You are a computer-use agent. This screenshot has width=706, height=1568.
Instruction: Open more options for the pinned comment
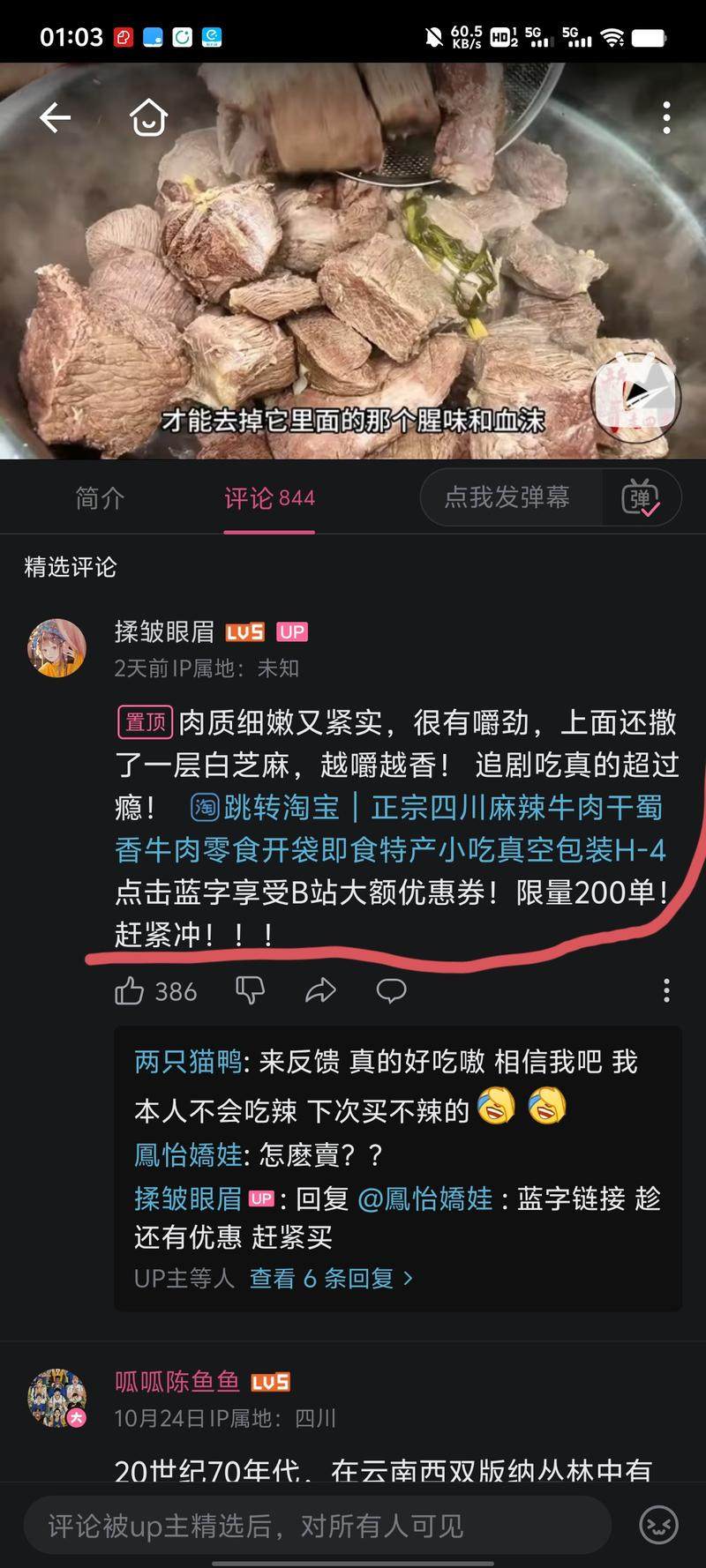666,990
